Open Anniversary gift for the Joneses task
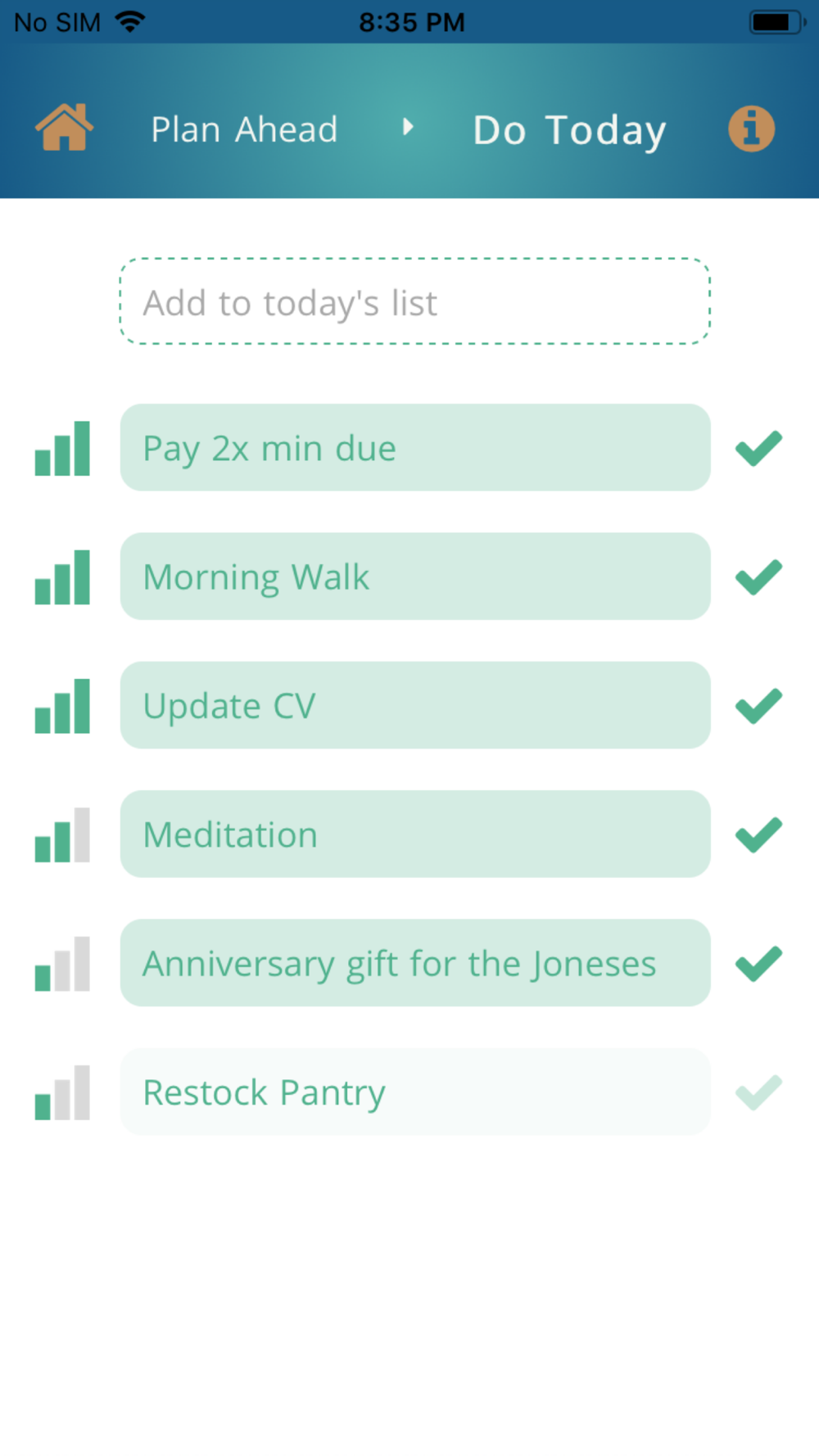Viewport: 819px width, 1456px height. 415,963
